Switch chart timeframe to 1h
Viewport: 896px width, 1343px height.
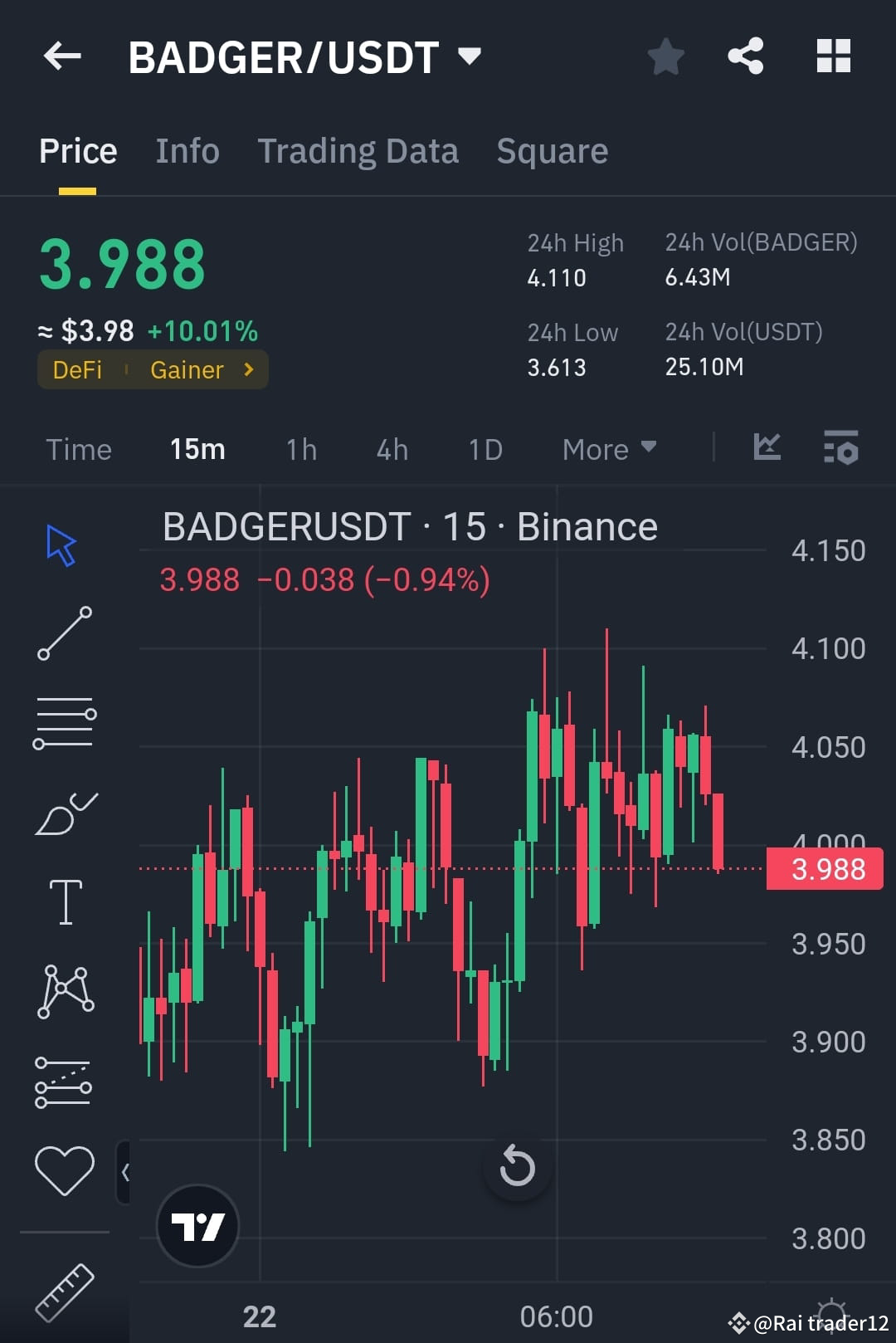(300, 449)
